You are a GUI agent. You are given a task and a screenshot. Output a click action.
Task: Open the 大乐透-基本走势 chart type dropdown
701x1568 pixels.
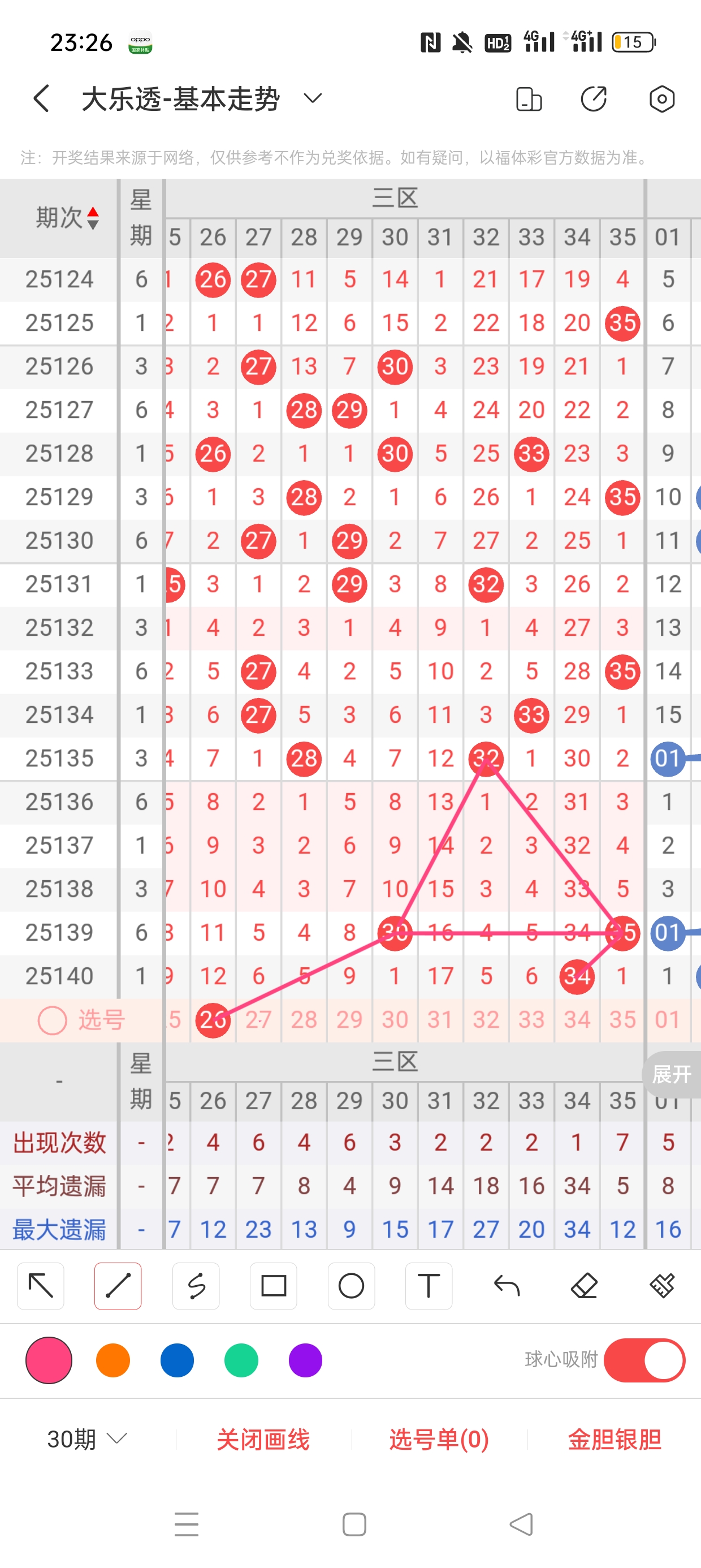[313, 98]
